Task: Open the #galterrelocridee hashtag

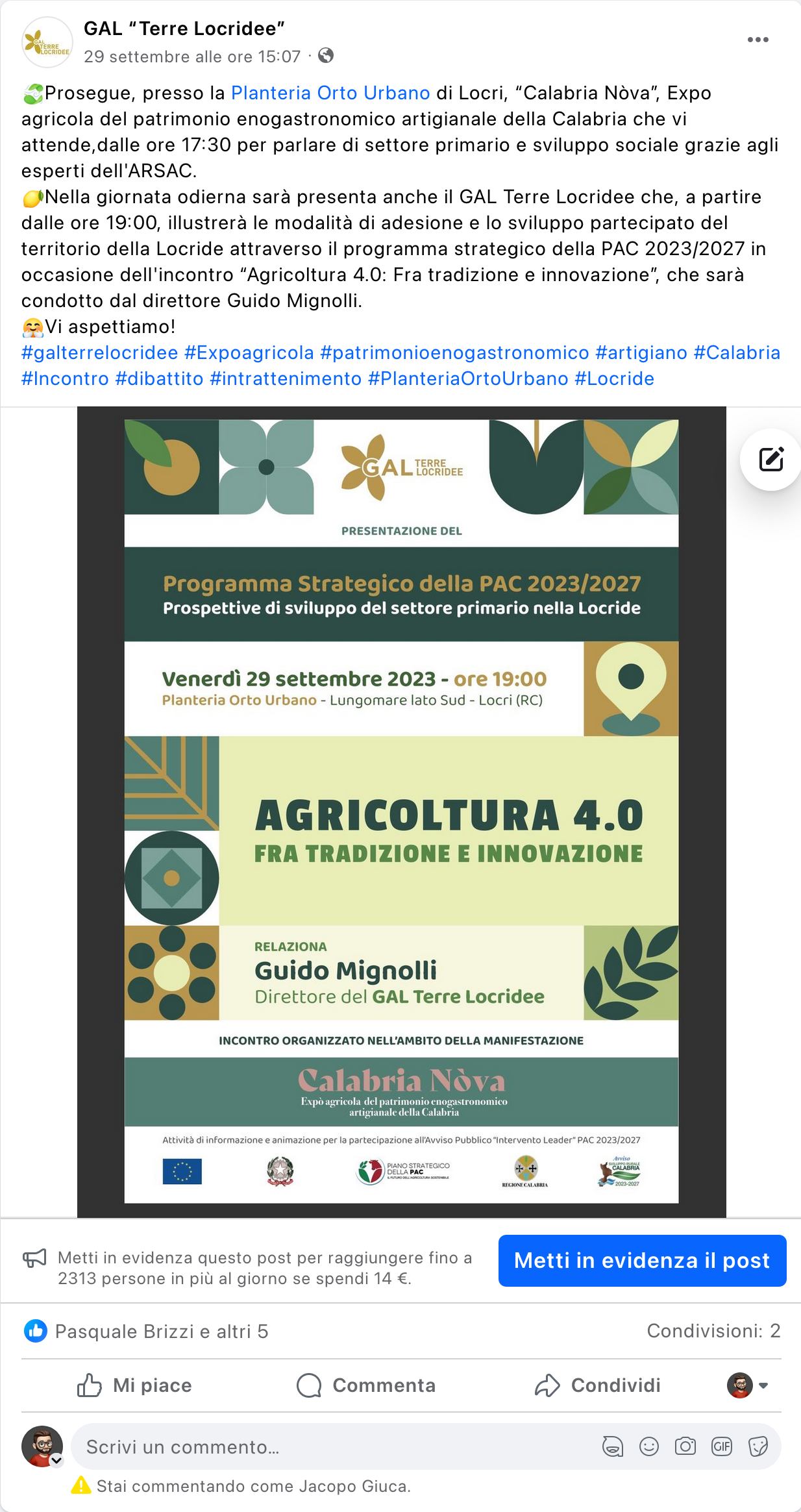Action: [x=99, y=353]
